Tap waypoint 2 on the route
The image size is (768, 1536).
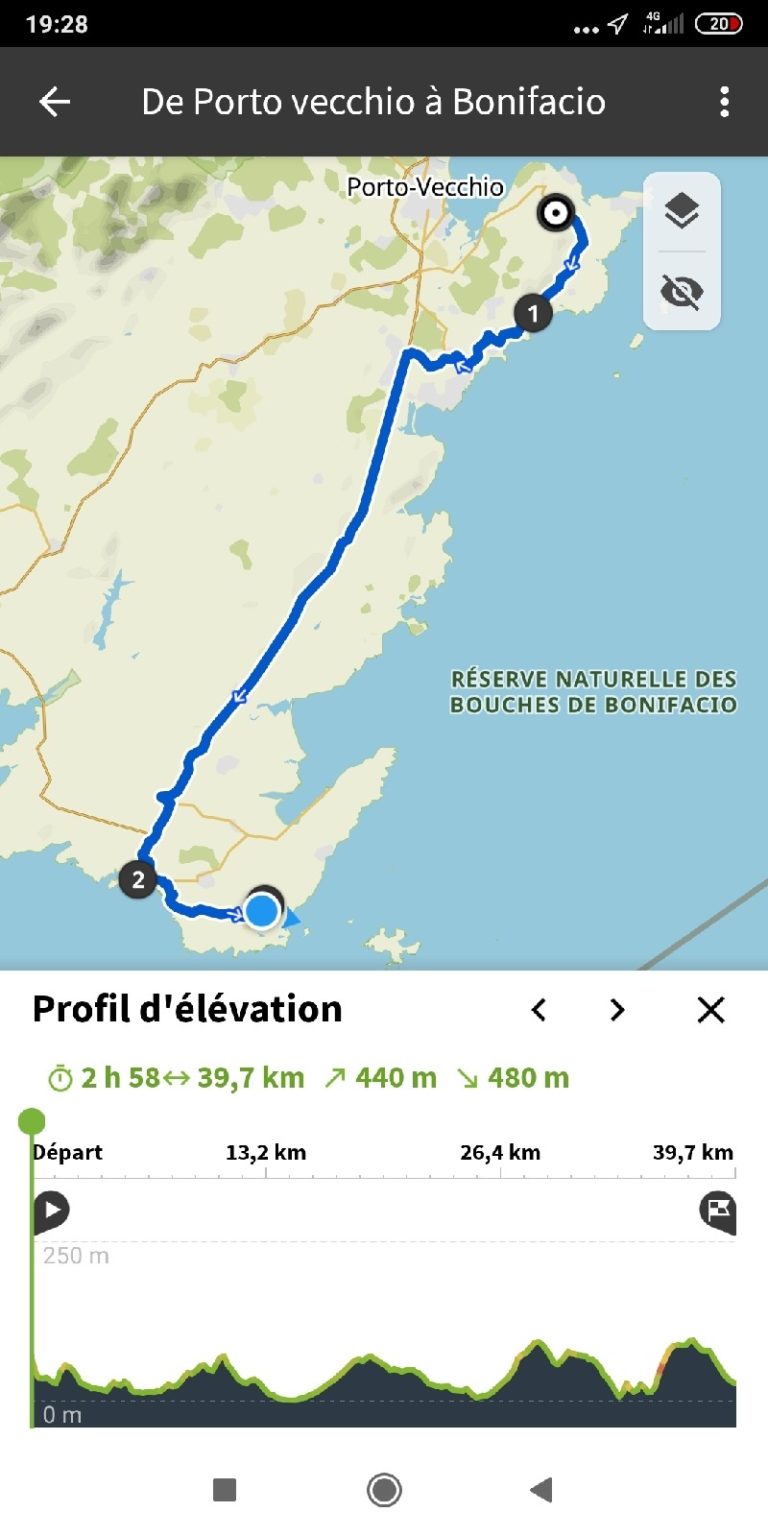tap(138, 881)
